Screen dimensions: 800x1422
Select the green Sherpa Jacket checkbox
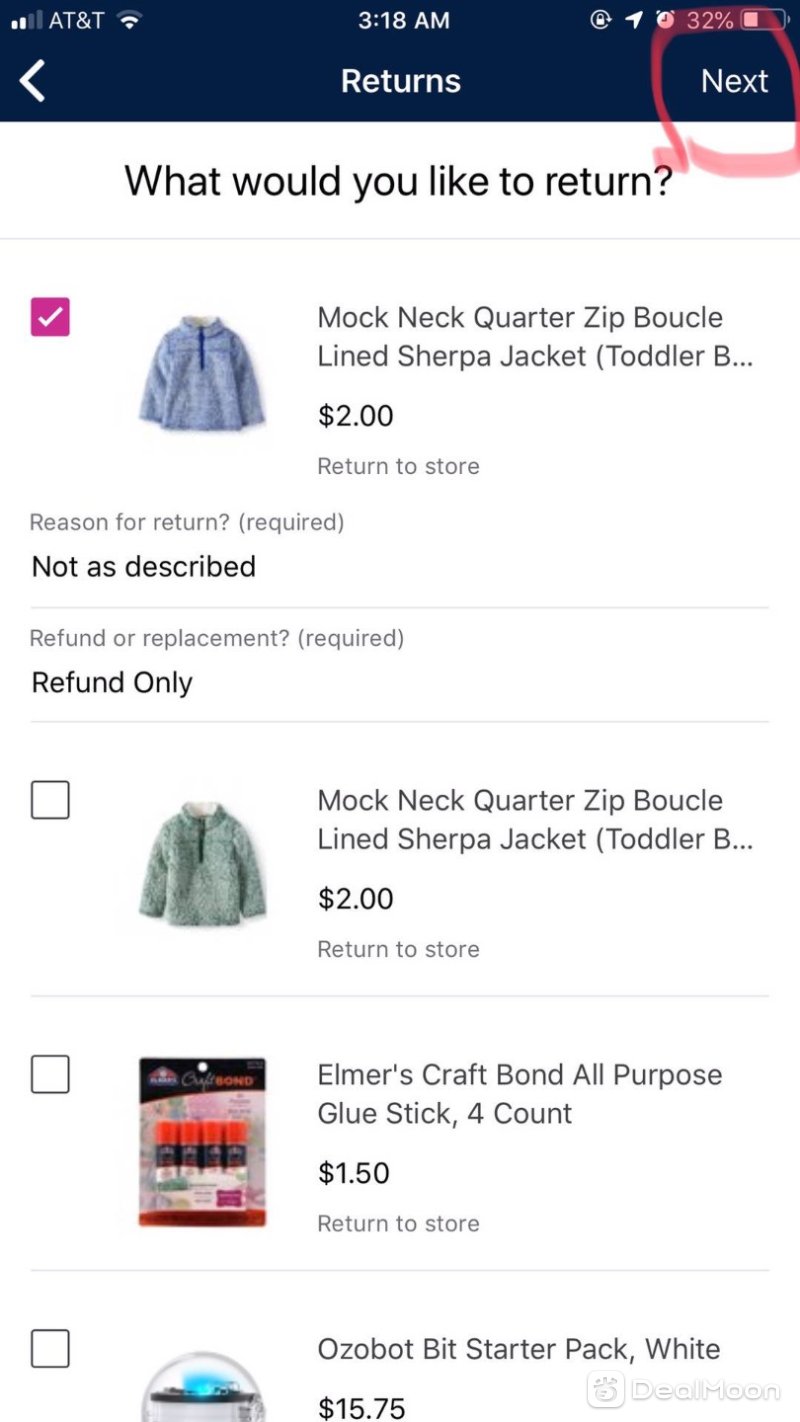(50, 800)
